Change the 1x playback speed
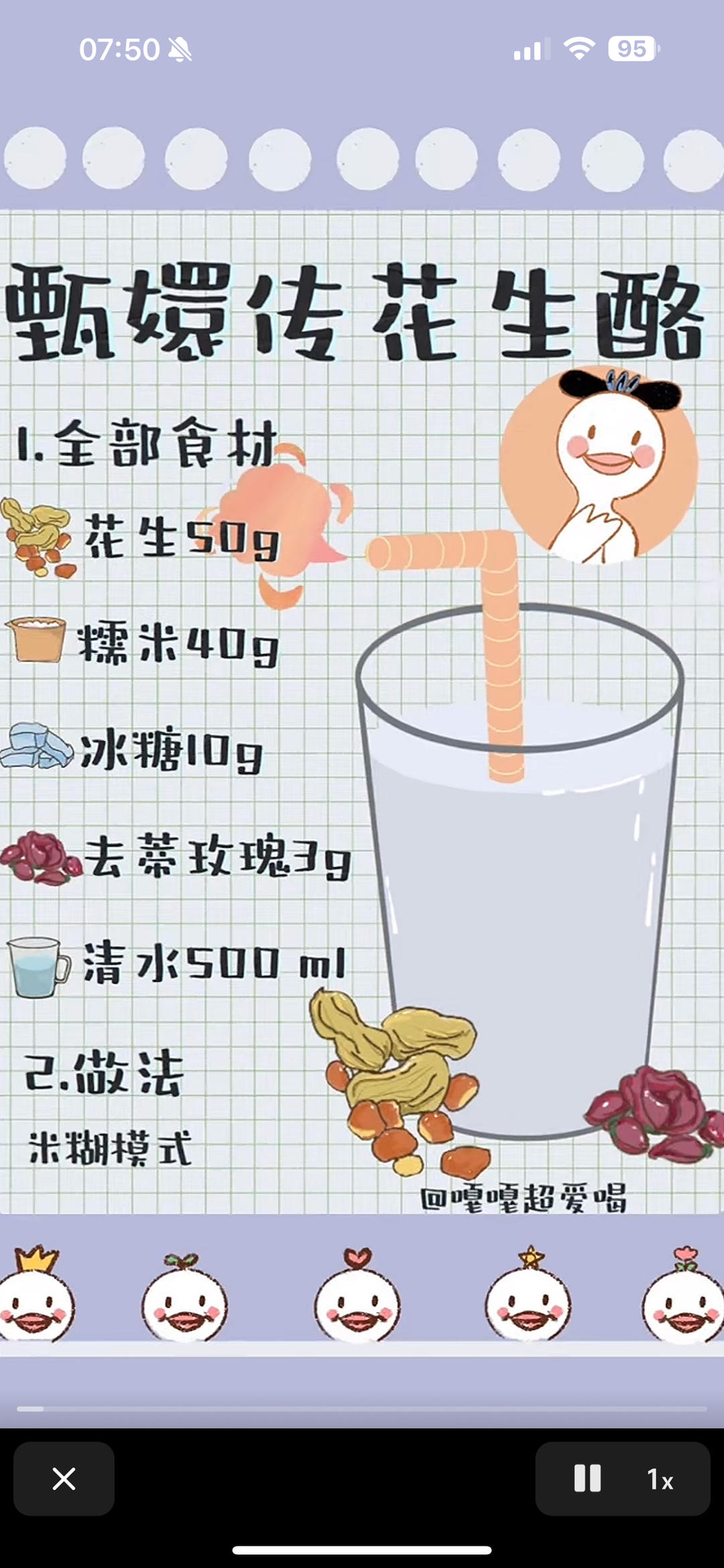This screenshot has height=1568, width=724. coord(660,1480)
